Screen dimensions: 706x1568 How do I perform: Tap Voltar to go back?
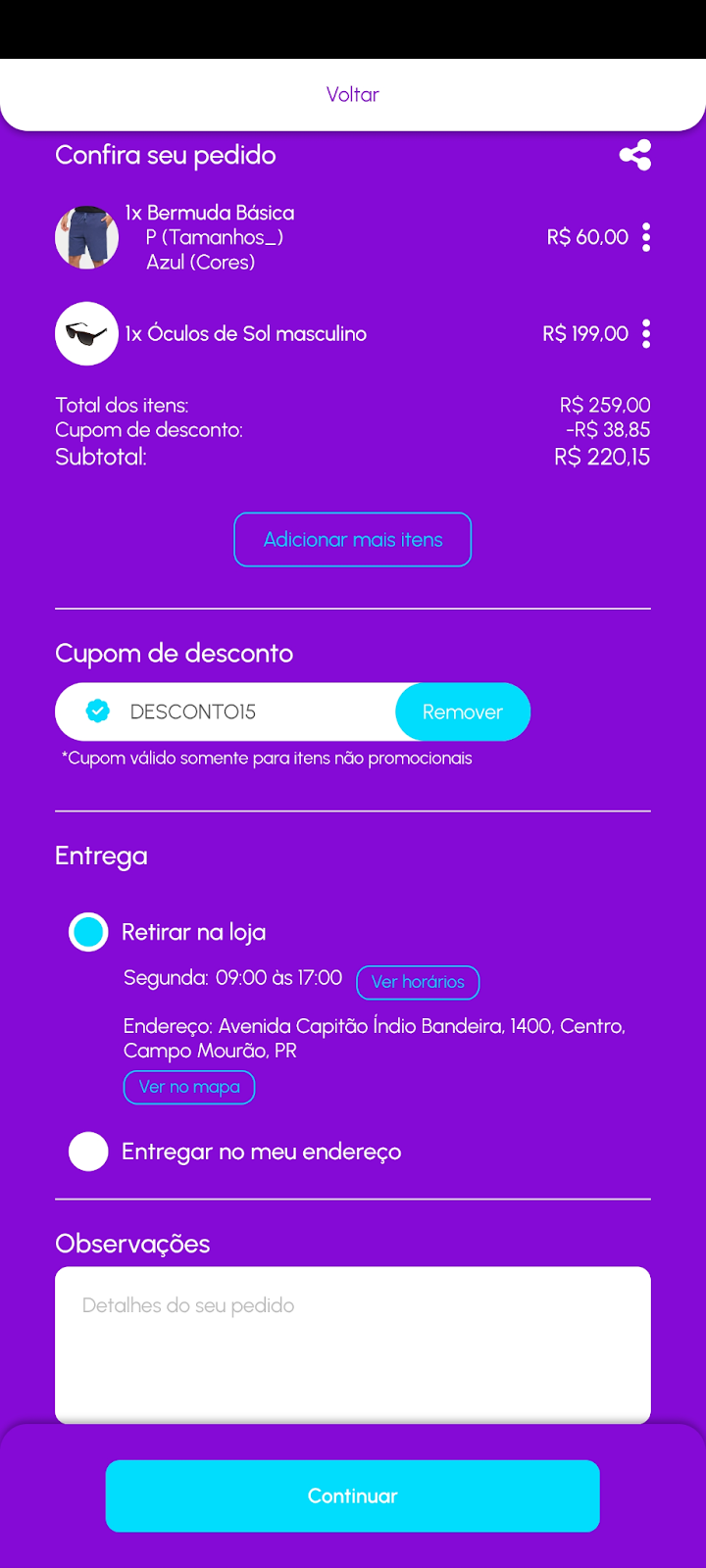(352, 94)
